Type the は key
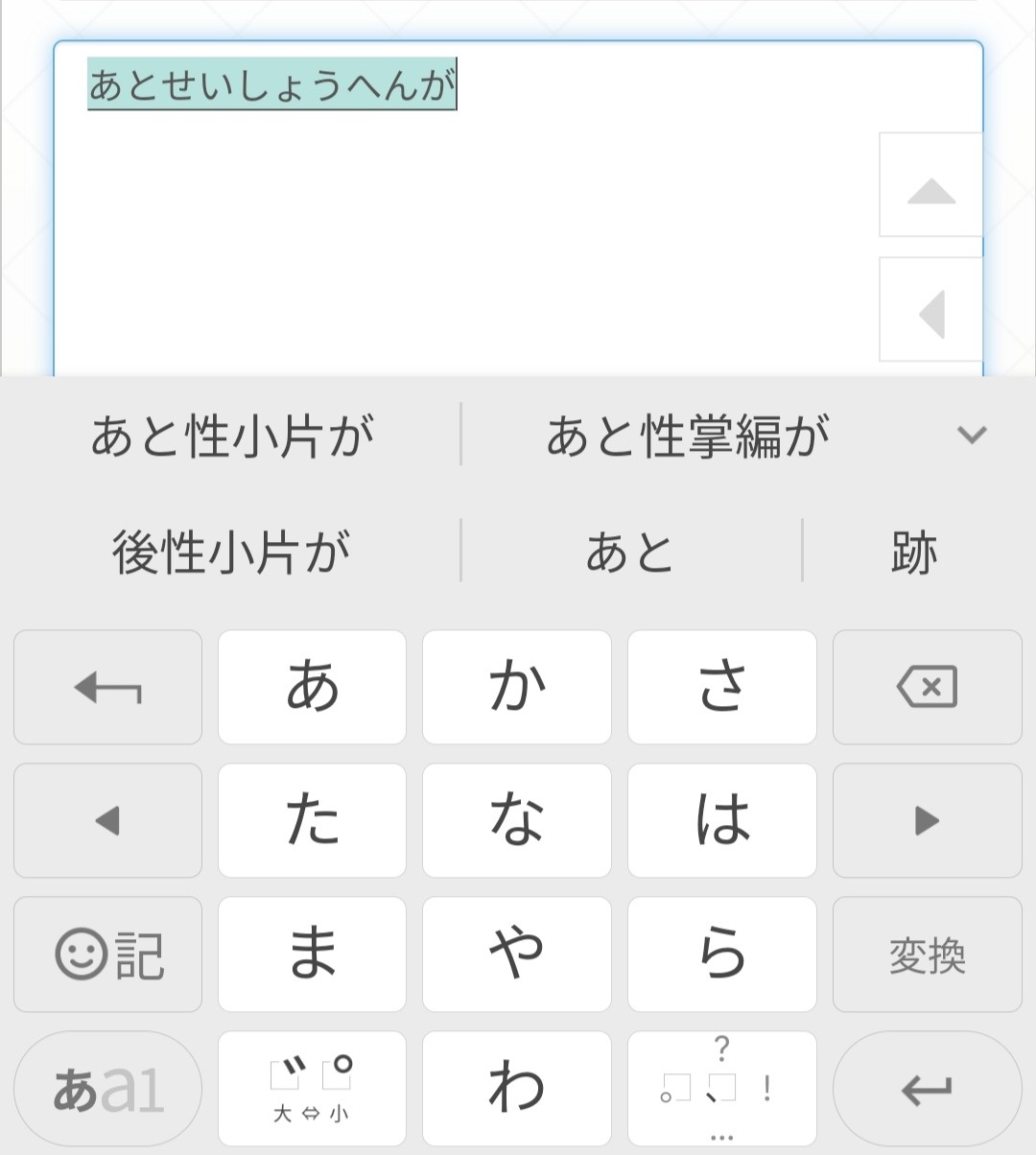The image size is (1036, 1155). [721, 821]
